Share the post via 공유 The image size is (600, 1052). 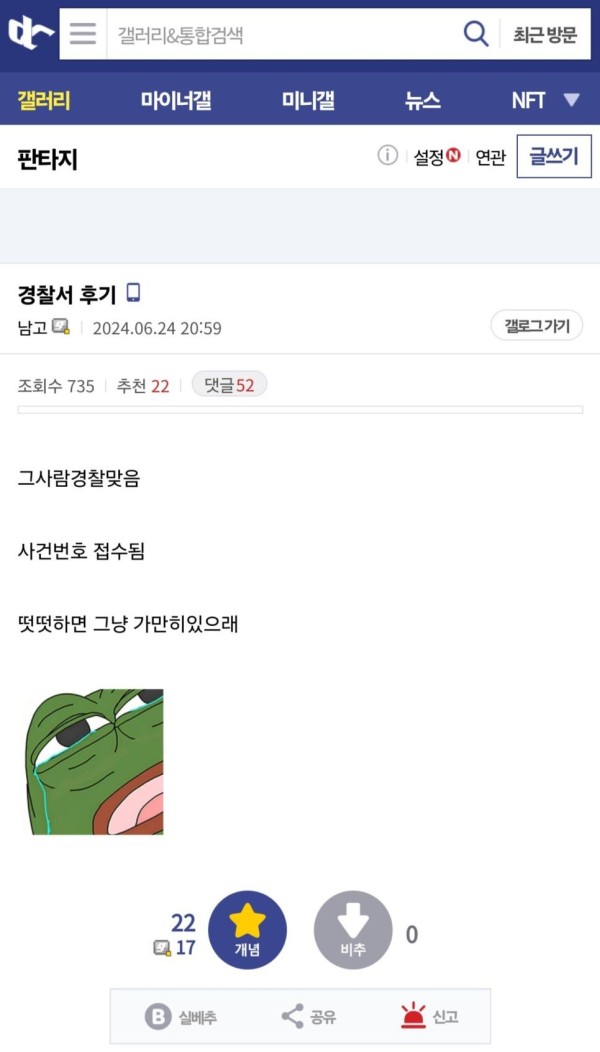[309, 1016]
